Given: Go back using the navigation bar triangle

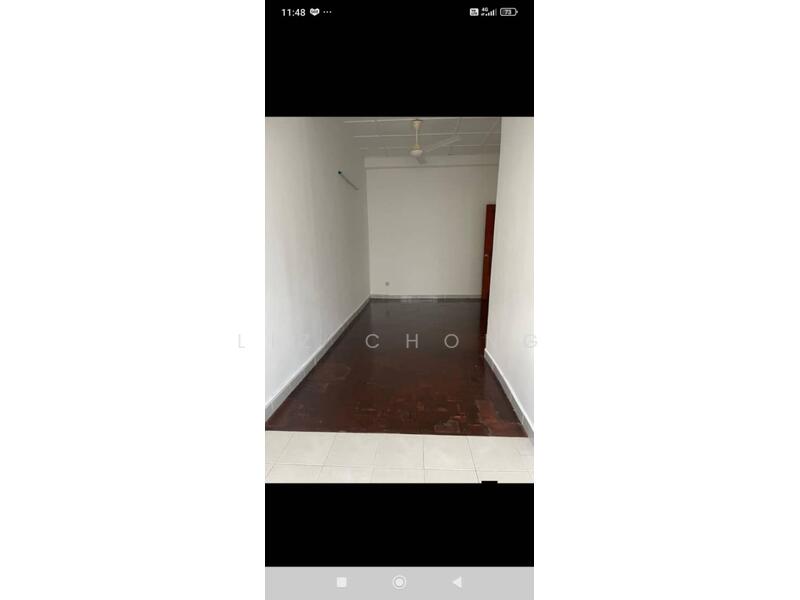Looking at the screenshot, I should [x=457, y=582].
